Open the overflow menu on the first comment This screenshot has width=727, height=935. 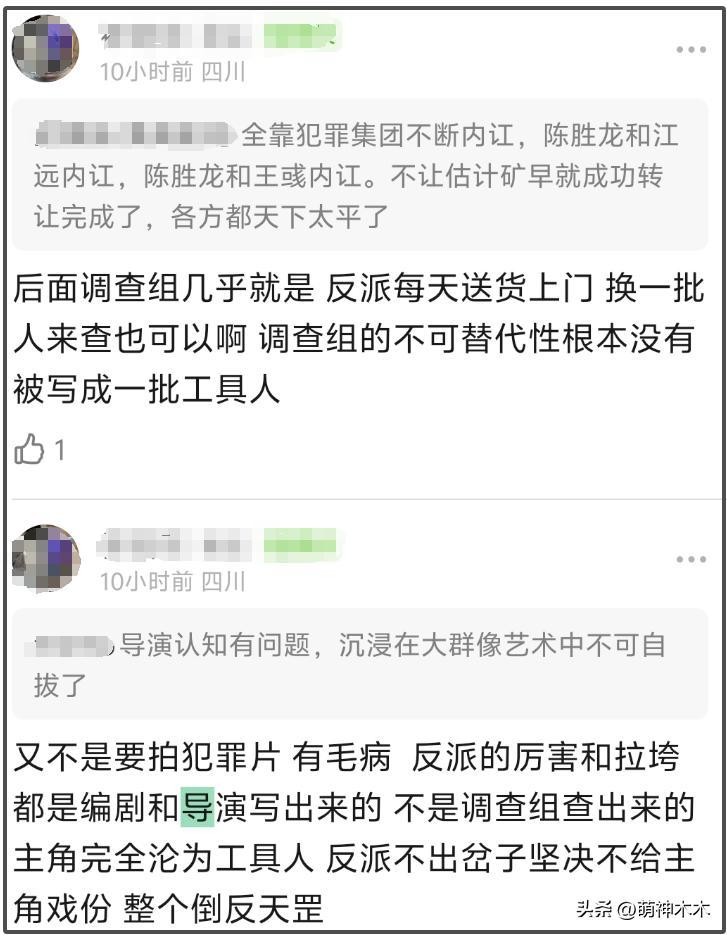(690, 50)
